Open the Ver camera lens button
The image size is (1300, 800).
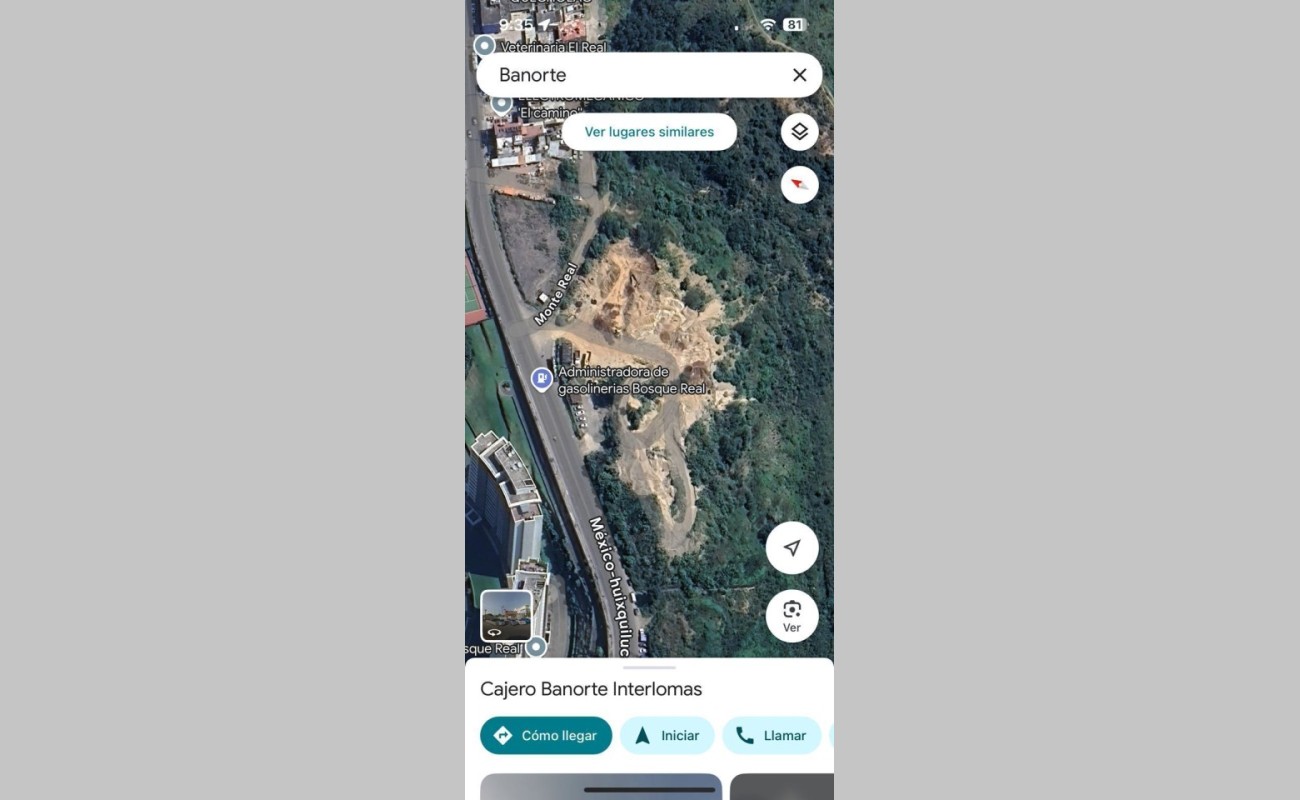tap(791, 615)
